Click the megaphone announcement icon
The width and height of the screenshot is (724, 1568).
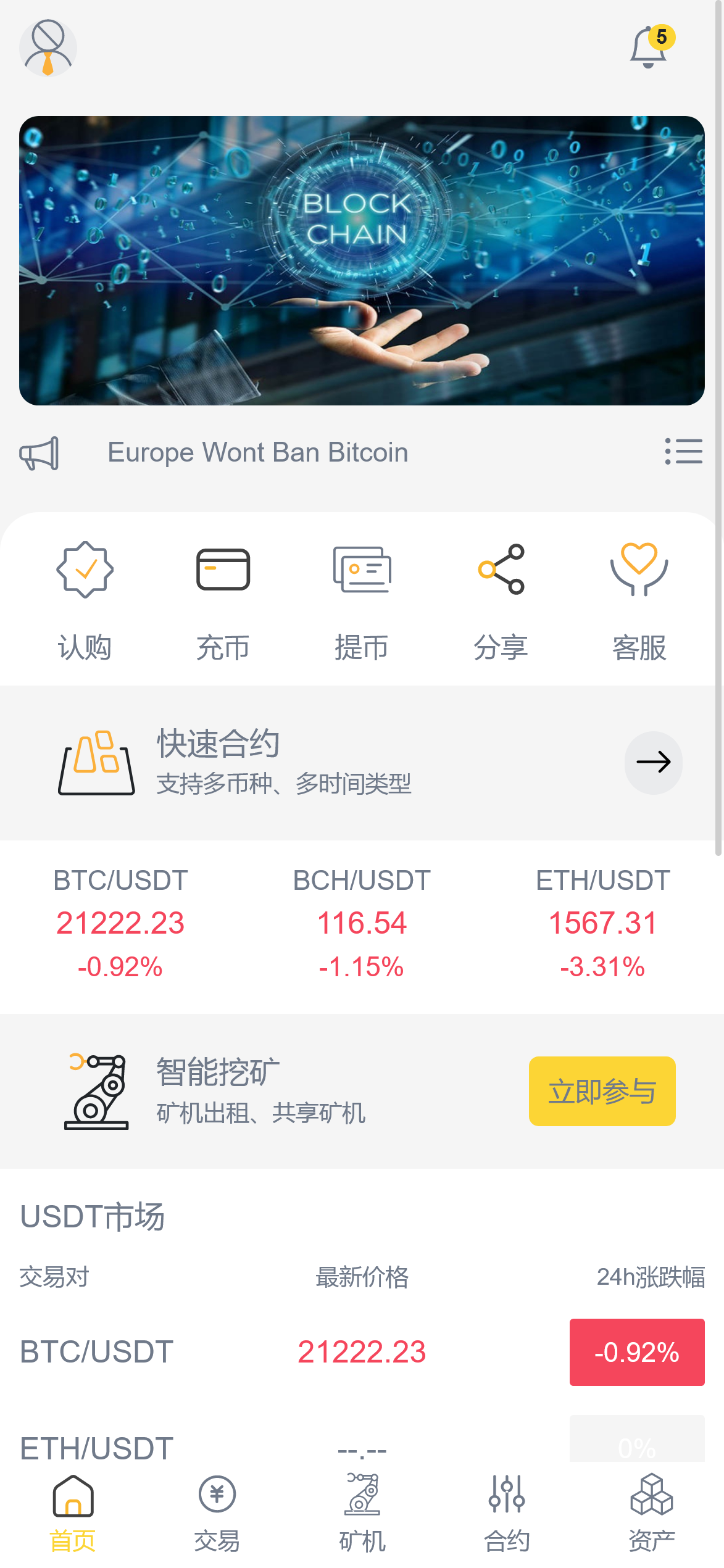coord(39,452)
